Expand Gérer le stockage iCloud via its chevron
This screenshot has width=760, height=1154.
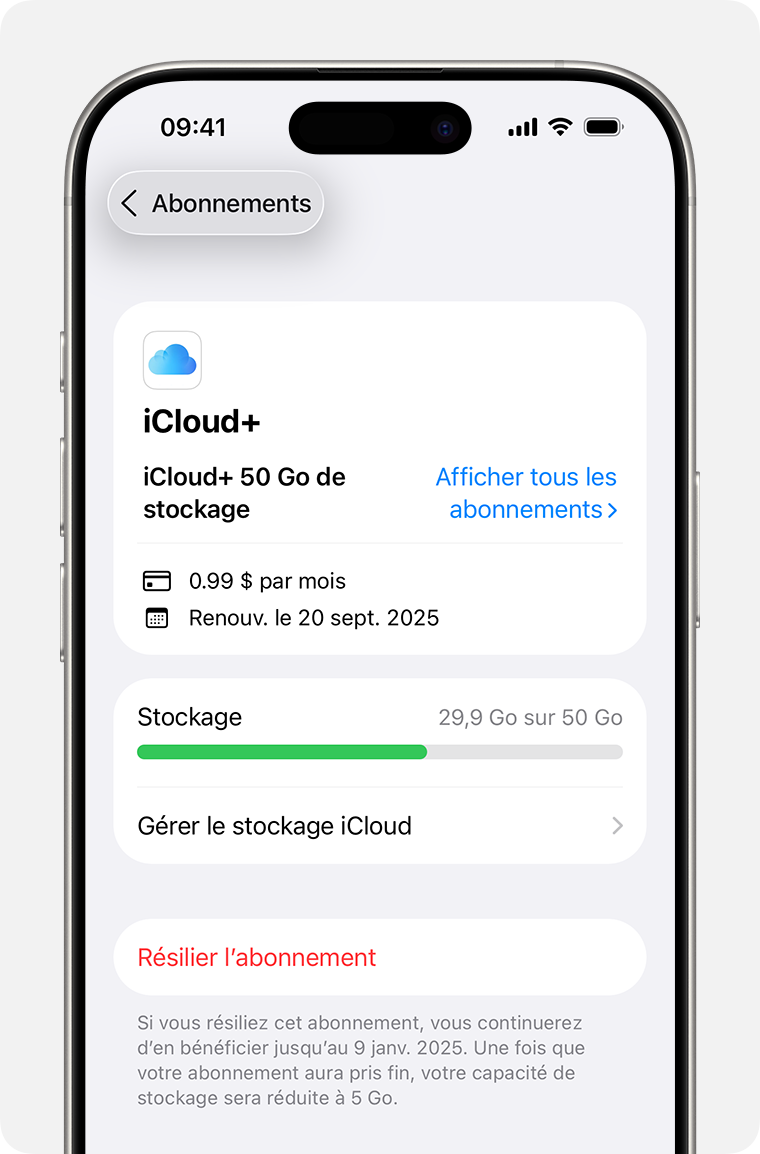618,826
